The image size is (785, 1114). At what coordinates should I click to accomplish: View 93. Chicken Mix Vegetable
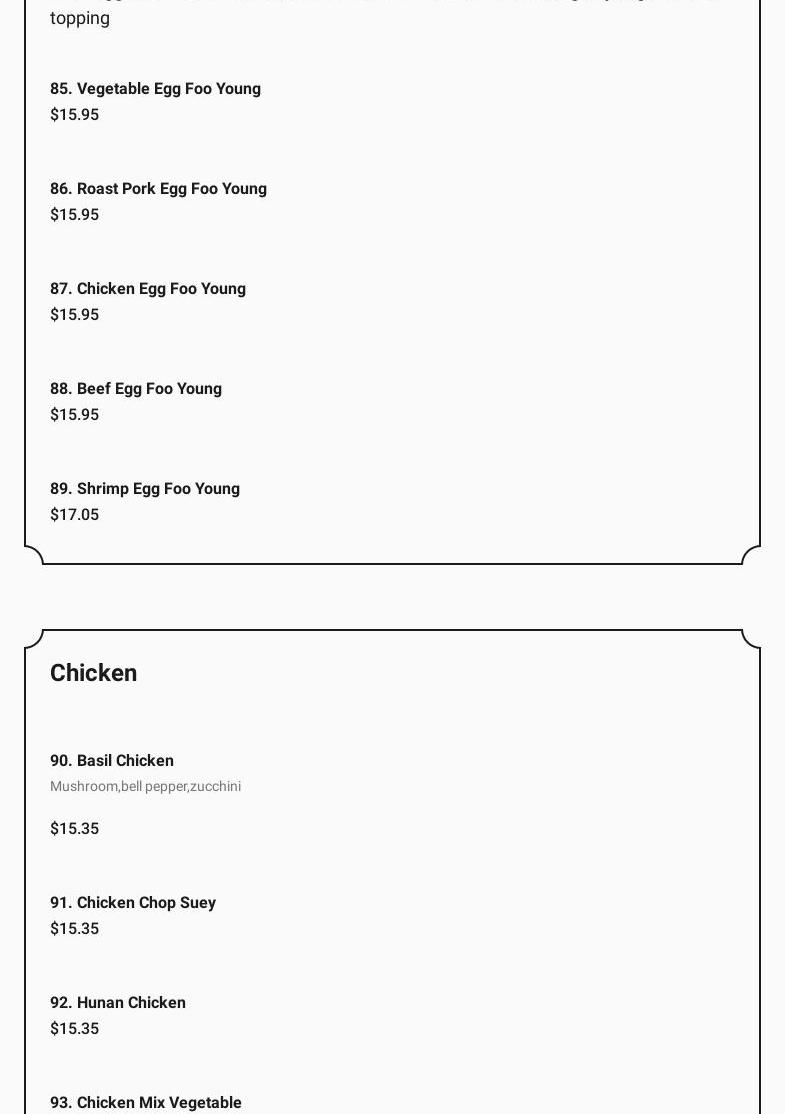pyautogui.click(x=146, y=1102)
